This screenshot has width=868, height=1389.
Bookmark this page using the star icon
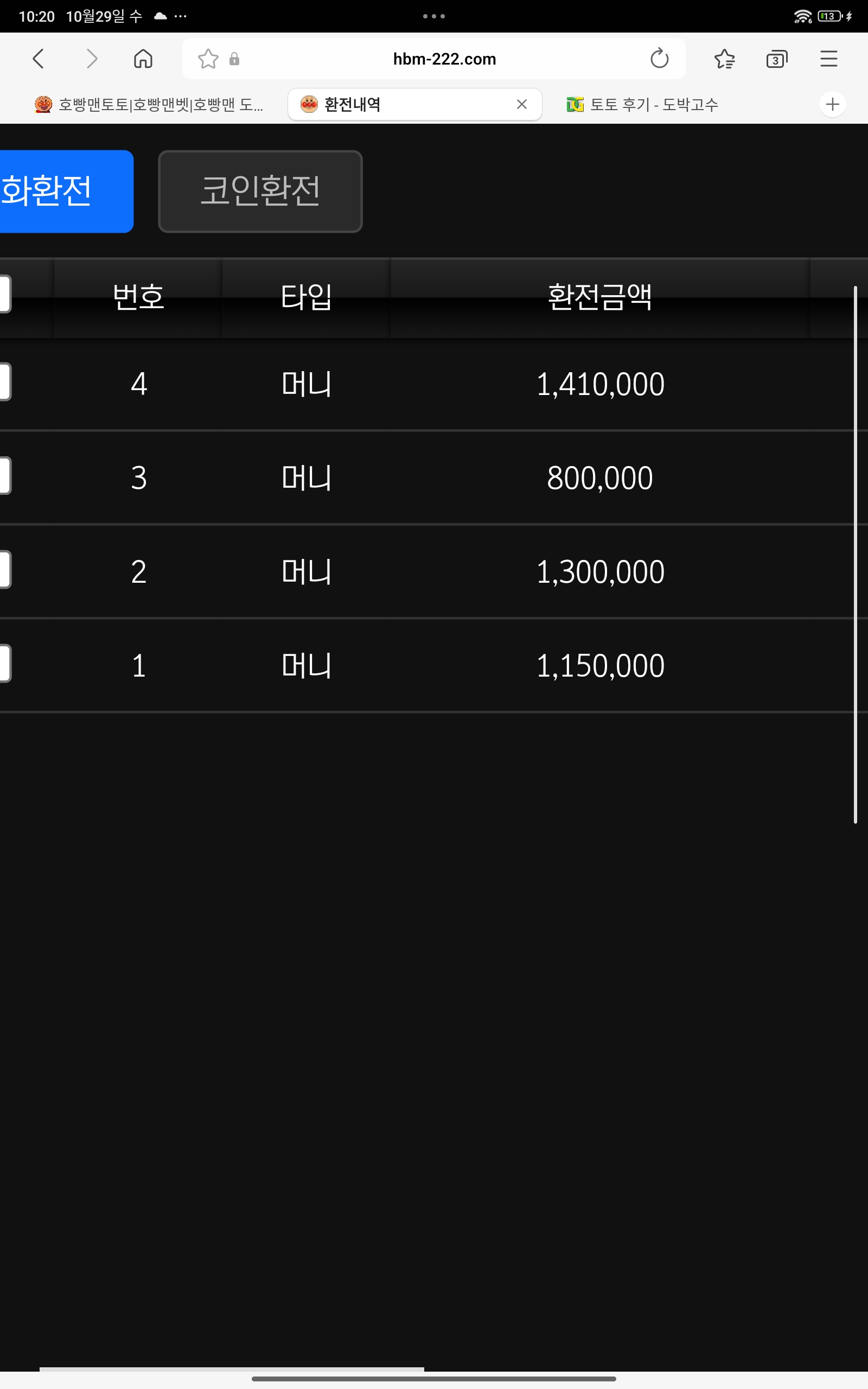208,58
